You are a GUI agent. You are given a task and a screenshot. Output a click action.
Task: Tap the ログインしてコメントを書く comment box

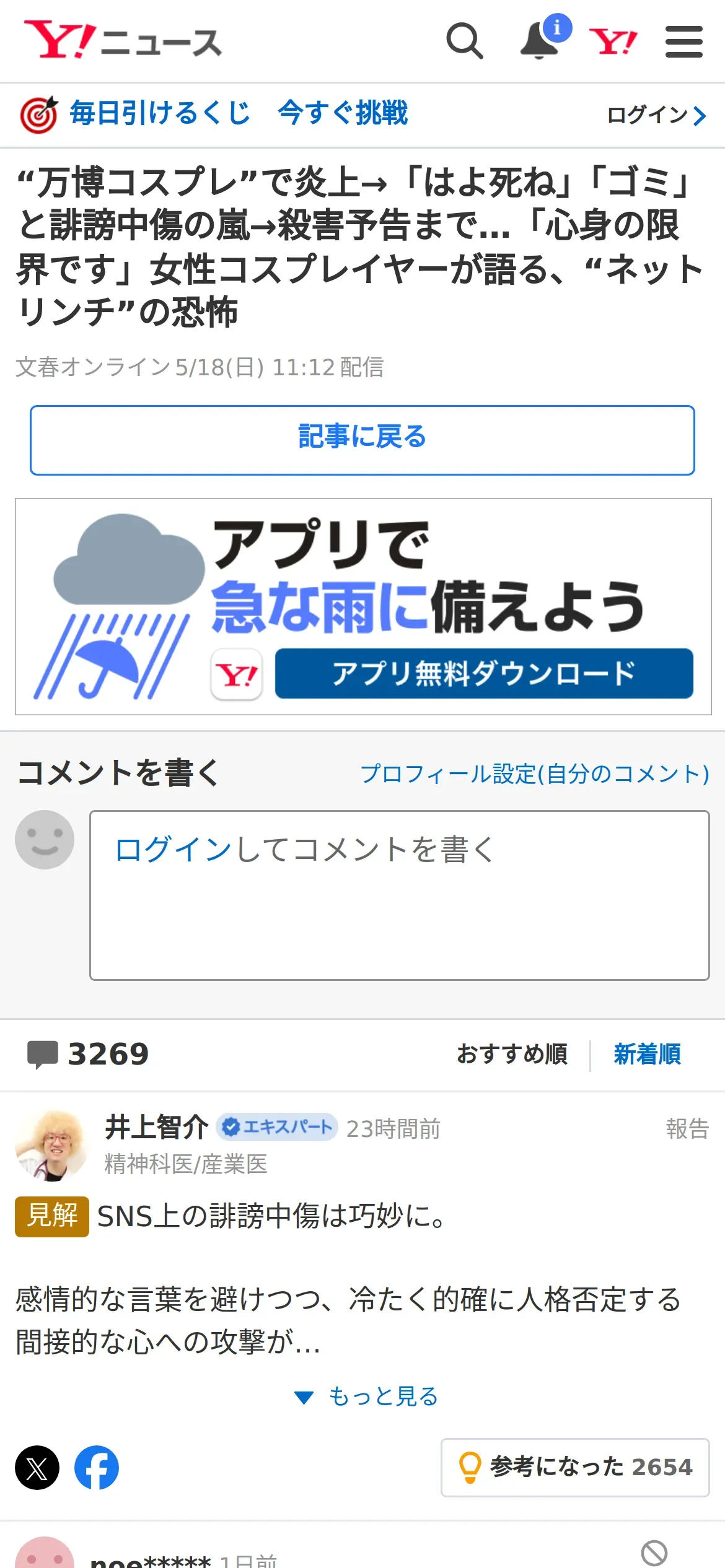pos(399,895)
